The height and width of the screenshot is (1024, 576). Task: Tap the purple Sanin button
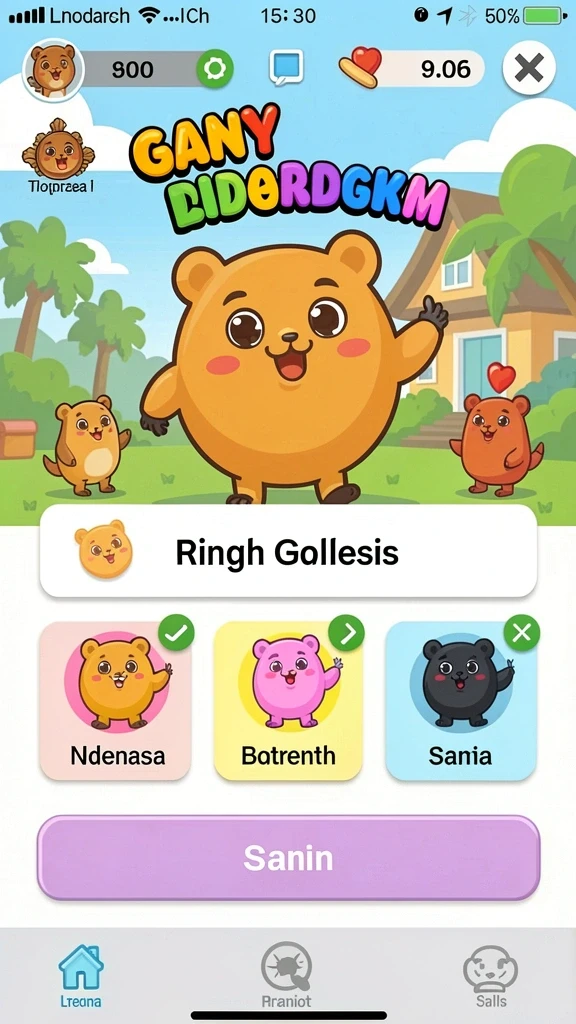pyautogui.click(x=288, y=858)
